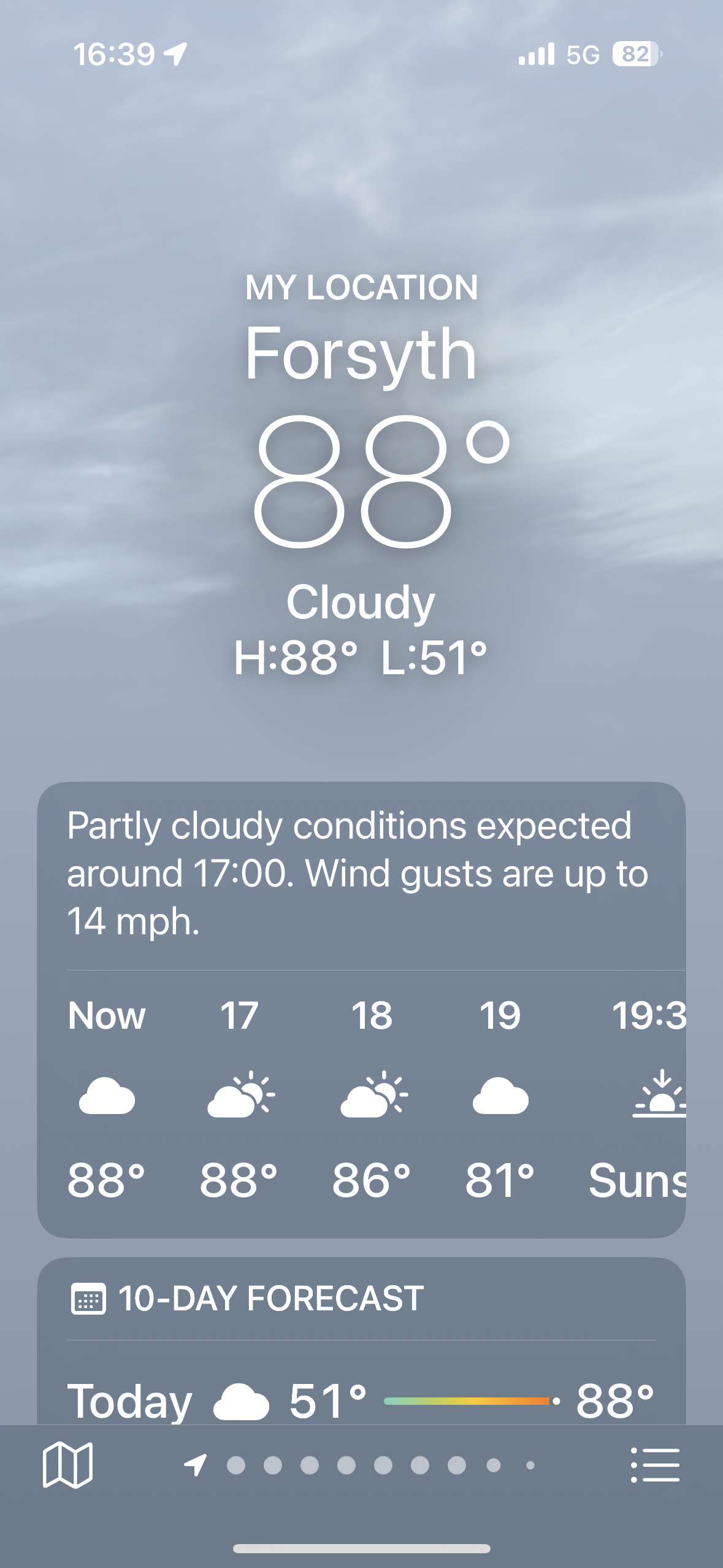723x1568 pixels.
Task: Open Today's row in 10-day forecast
Action: 361,1401
